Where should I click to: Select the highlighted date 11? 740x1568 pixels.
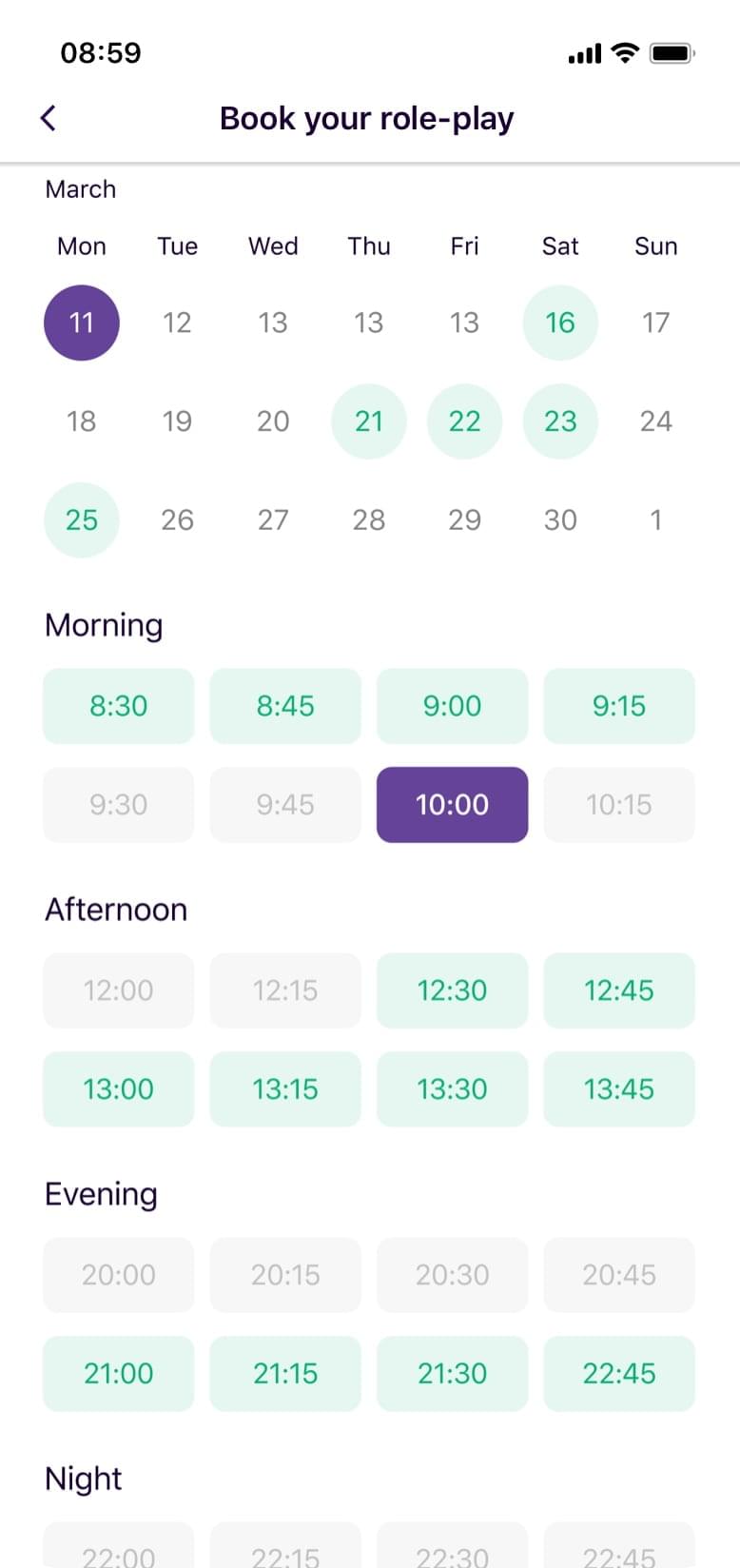click(82, 323)
